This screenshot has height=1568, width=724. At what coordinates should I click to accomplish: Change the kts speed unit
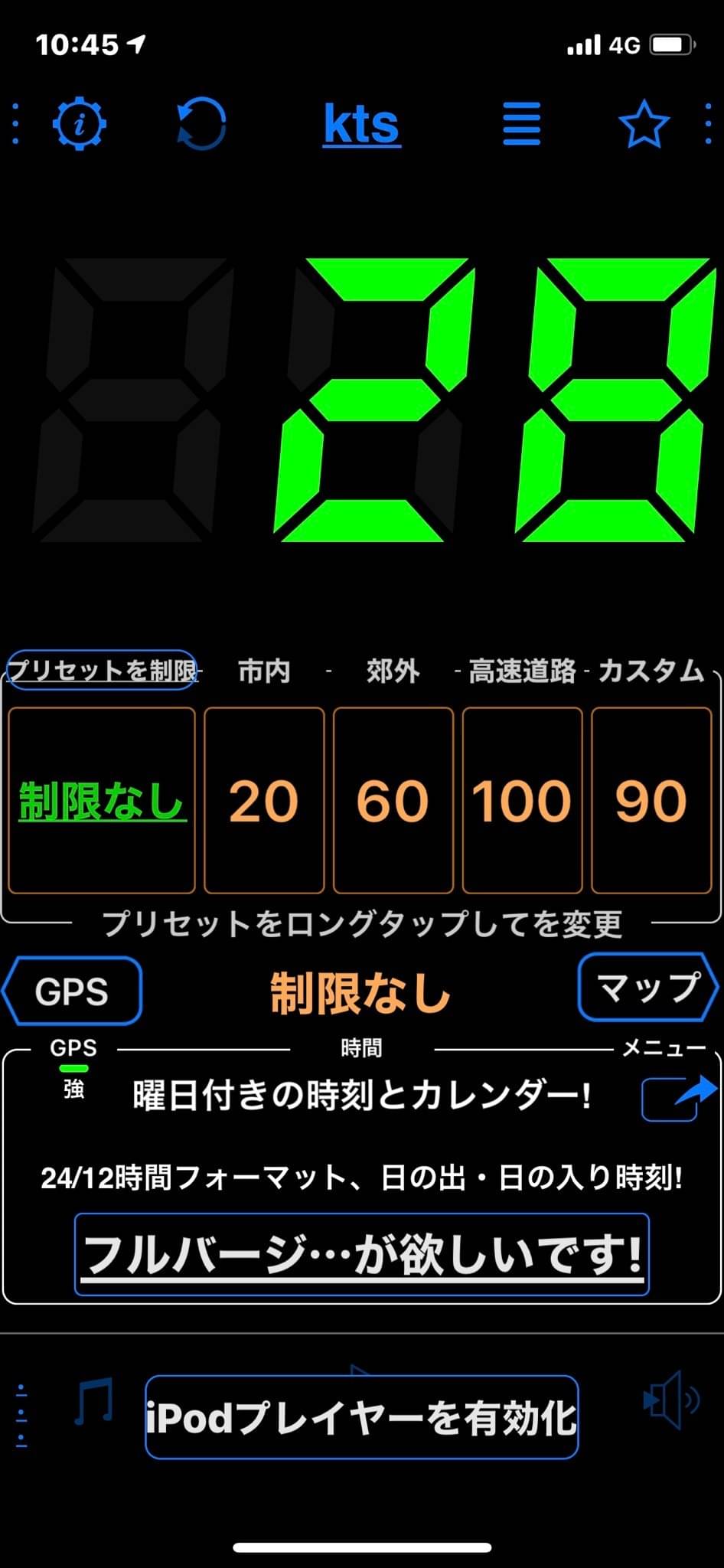(x=362, y=124)
